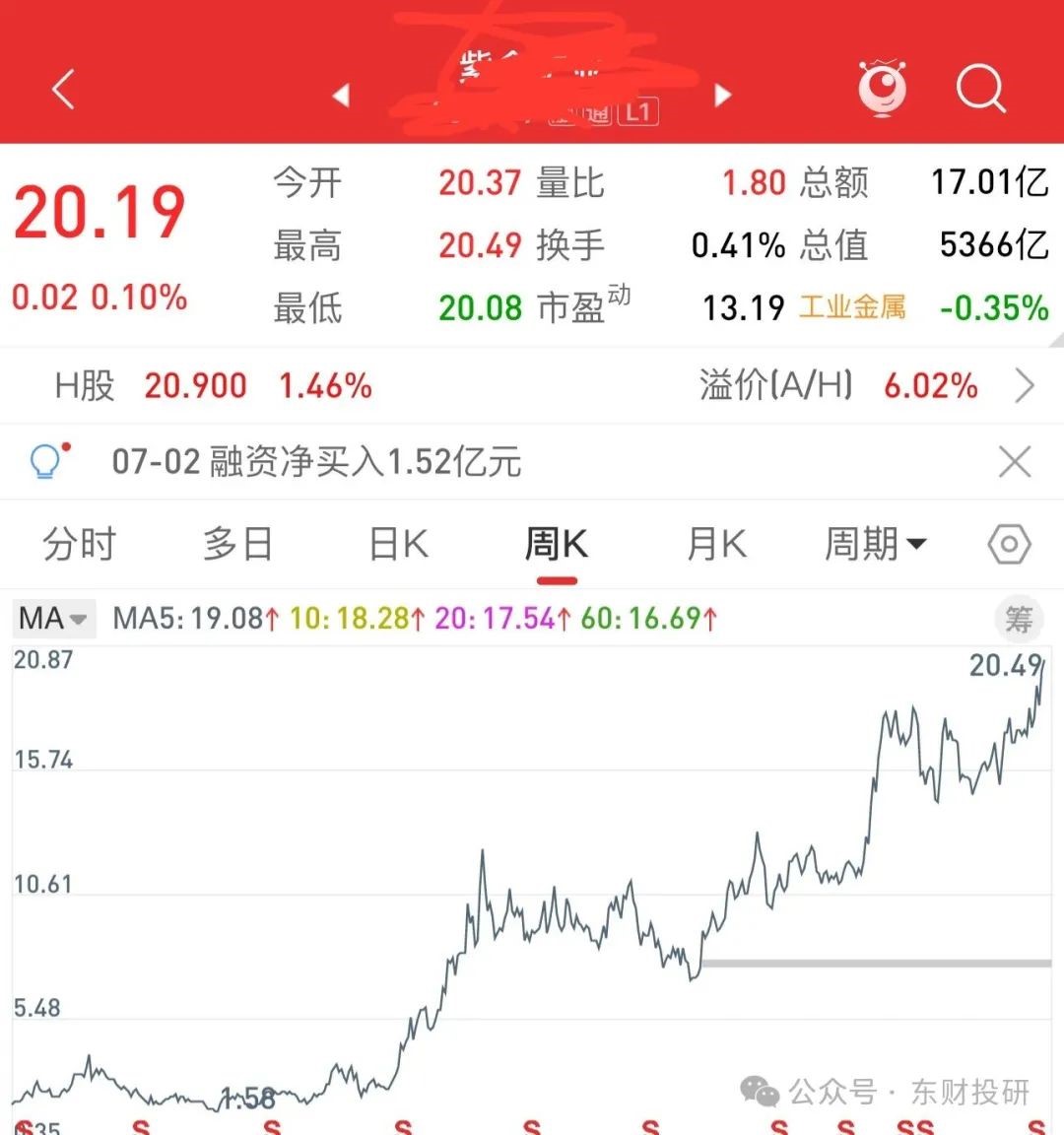Select the 日K chart tab

398,544
